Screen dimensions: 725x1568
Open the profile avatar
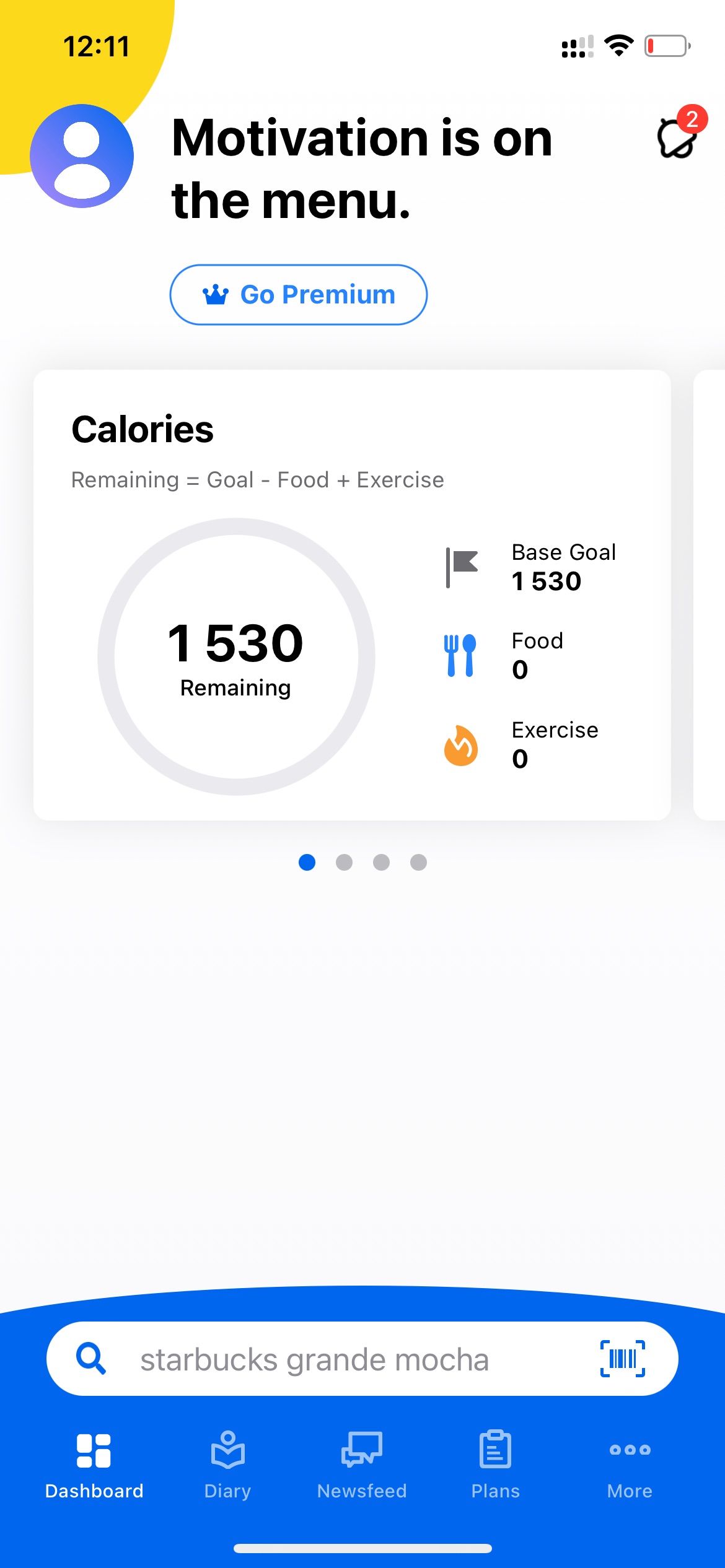point(82,156)
